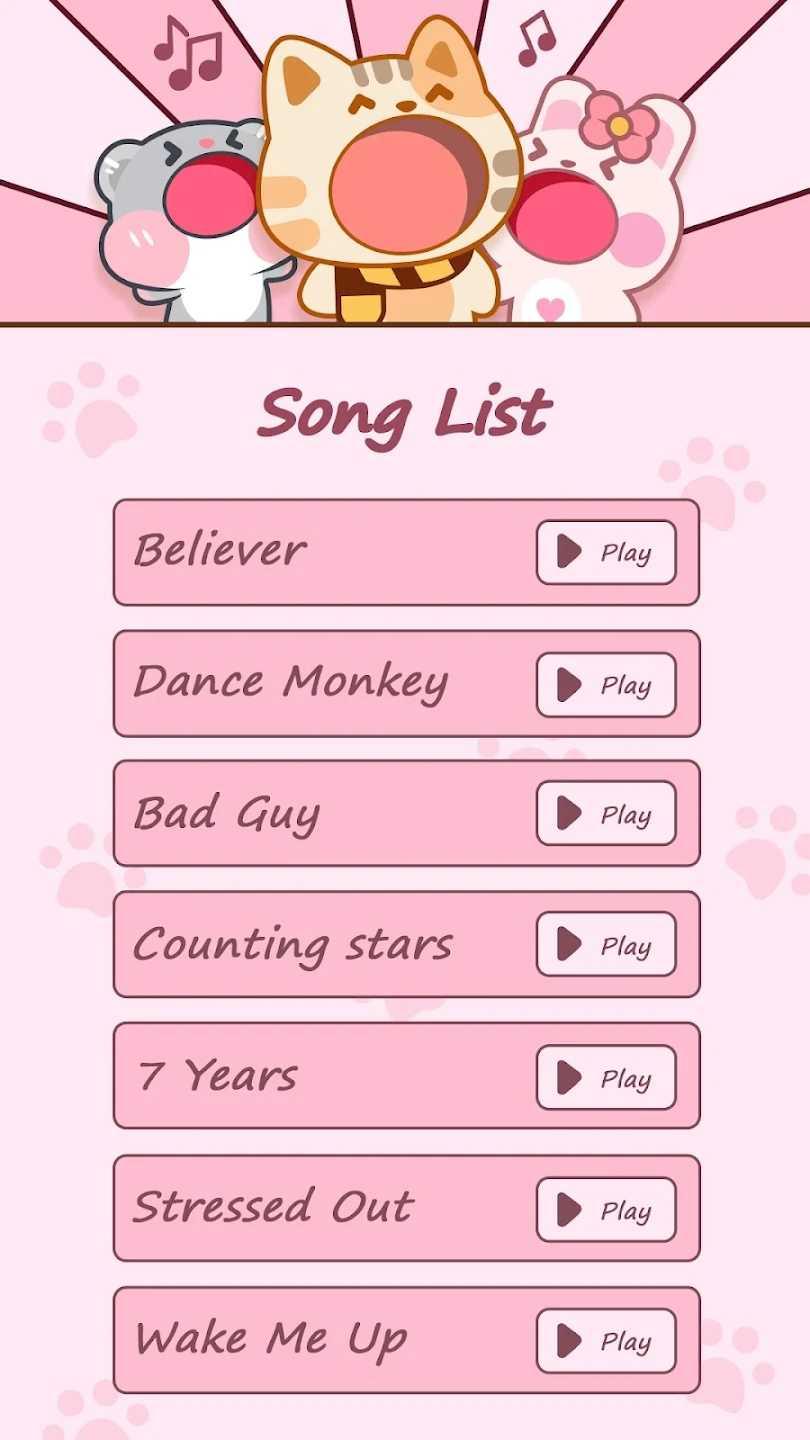The height and width of the screenshot is (1440, 810).
Task: Launch Stressed Out via Play
Action: 606,1210
